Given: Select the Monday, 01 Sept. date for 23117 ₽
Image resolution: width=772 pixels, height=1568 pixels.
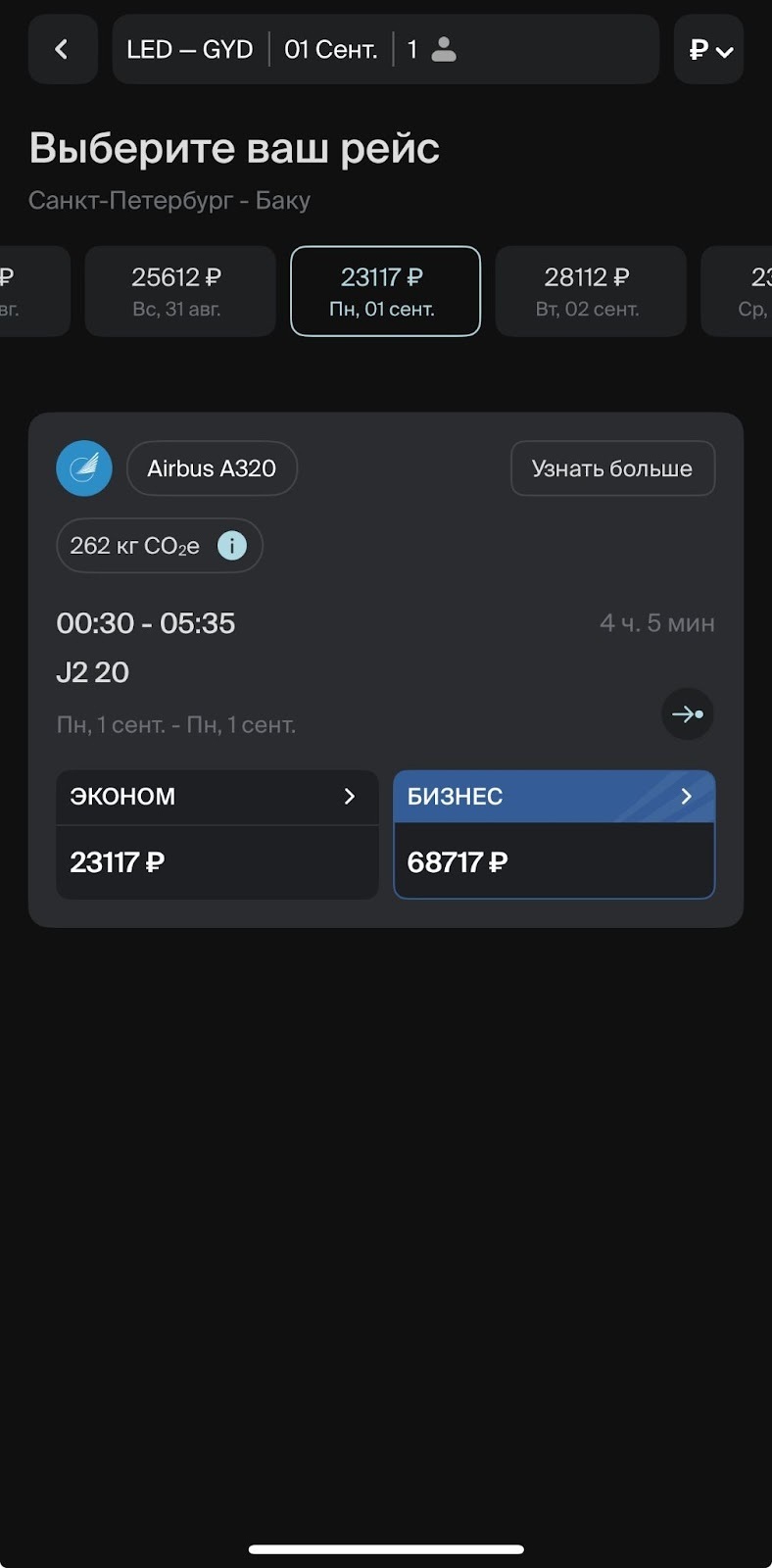Looking at the screenshot, I should coord(385,291).
